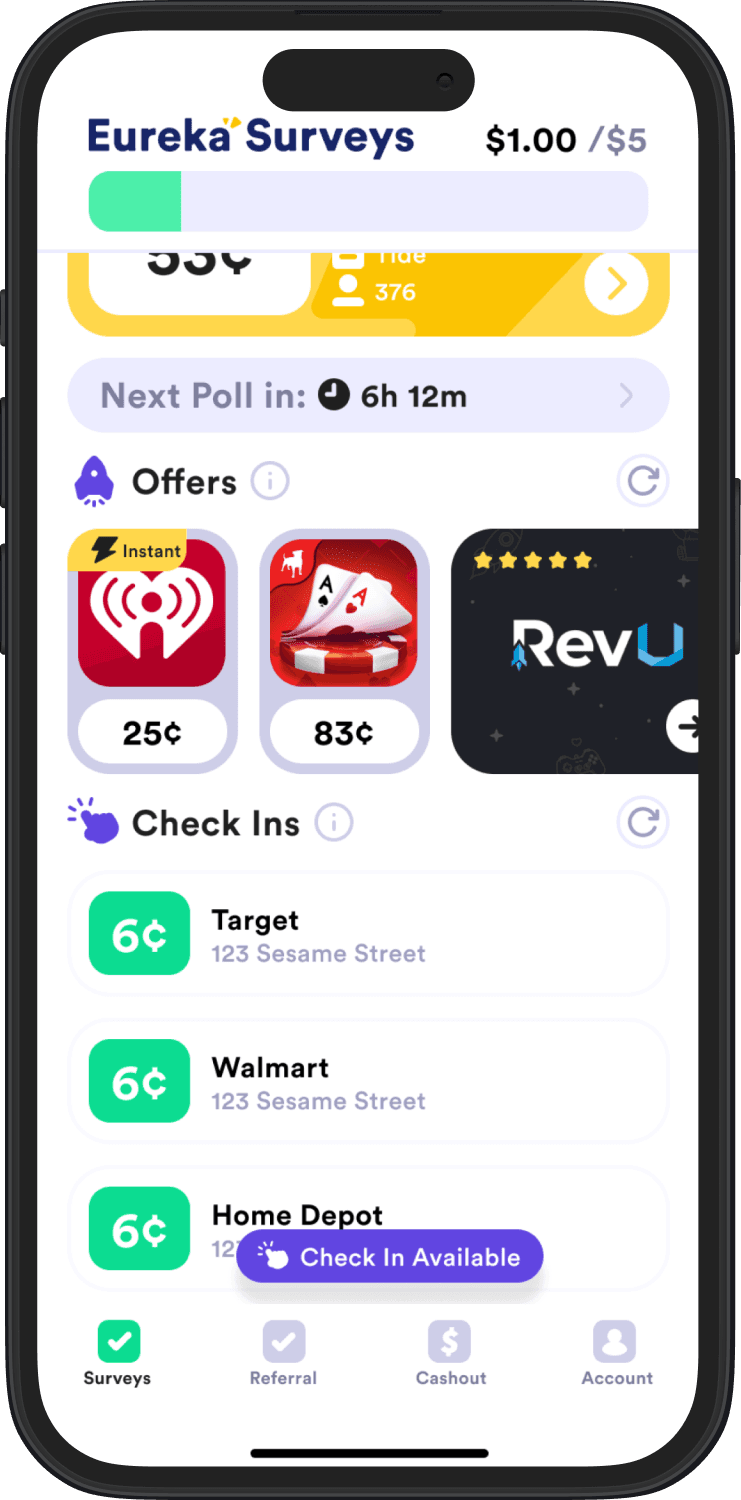
Task: Open the Walmart check-in
Action: pyautogui.click(x=368, y=1082)
